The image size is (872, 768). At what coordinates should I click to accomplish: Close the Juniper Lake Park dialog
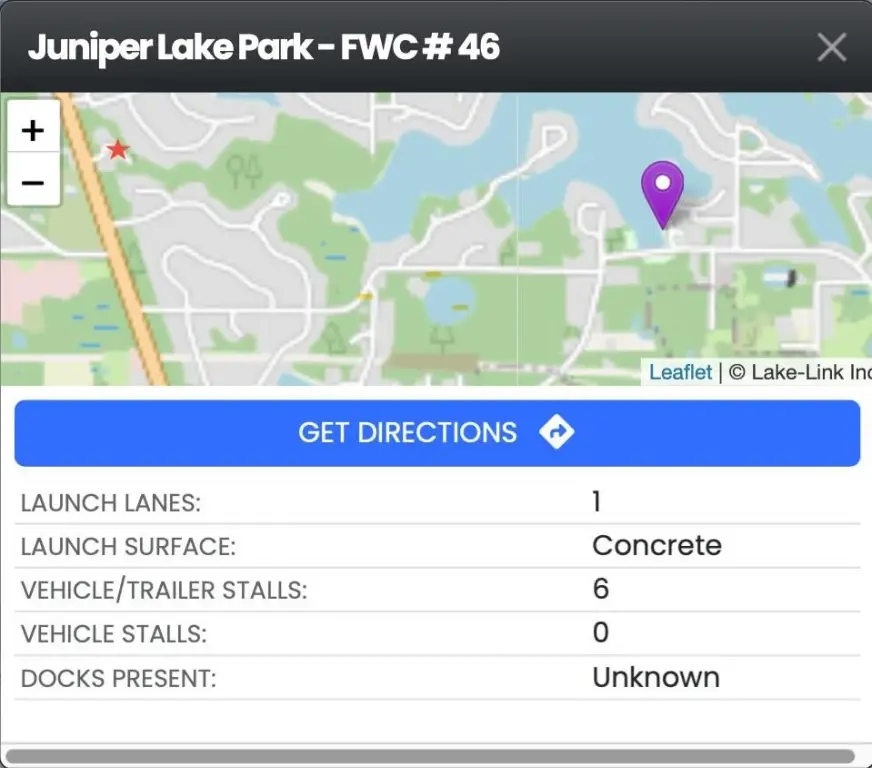(831, 47)
